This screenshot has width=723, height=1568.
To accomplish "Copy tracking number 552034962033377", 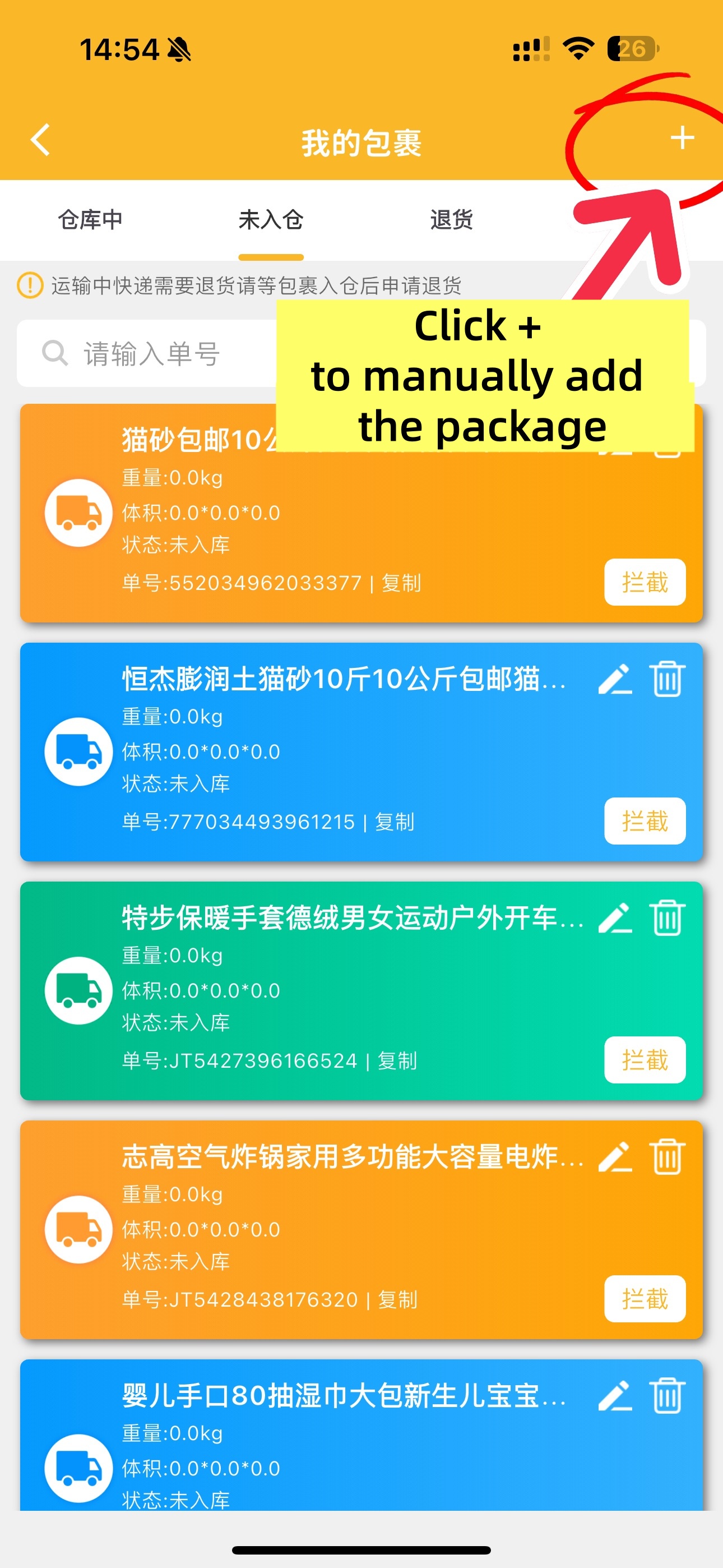I will tap(403, 583).
